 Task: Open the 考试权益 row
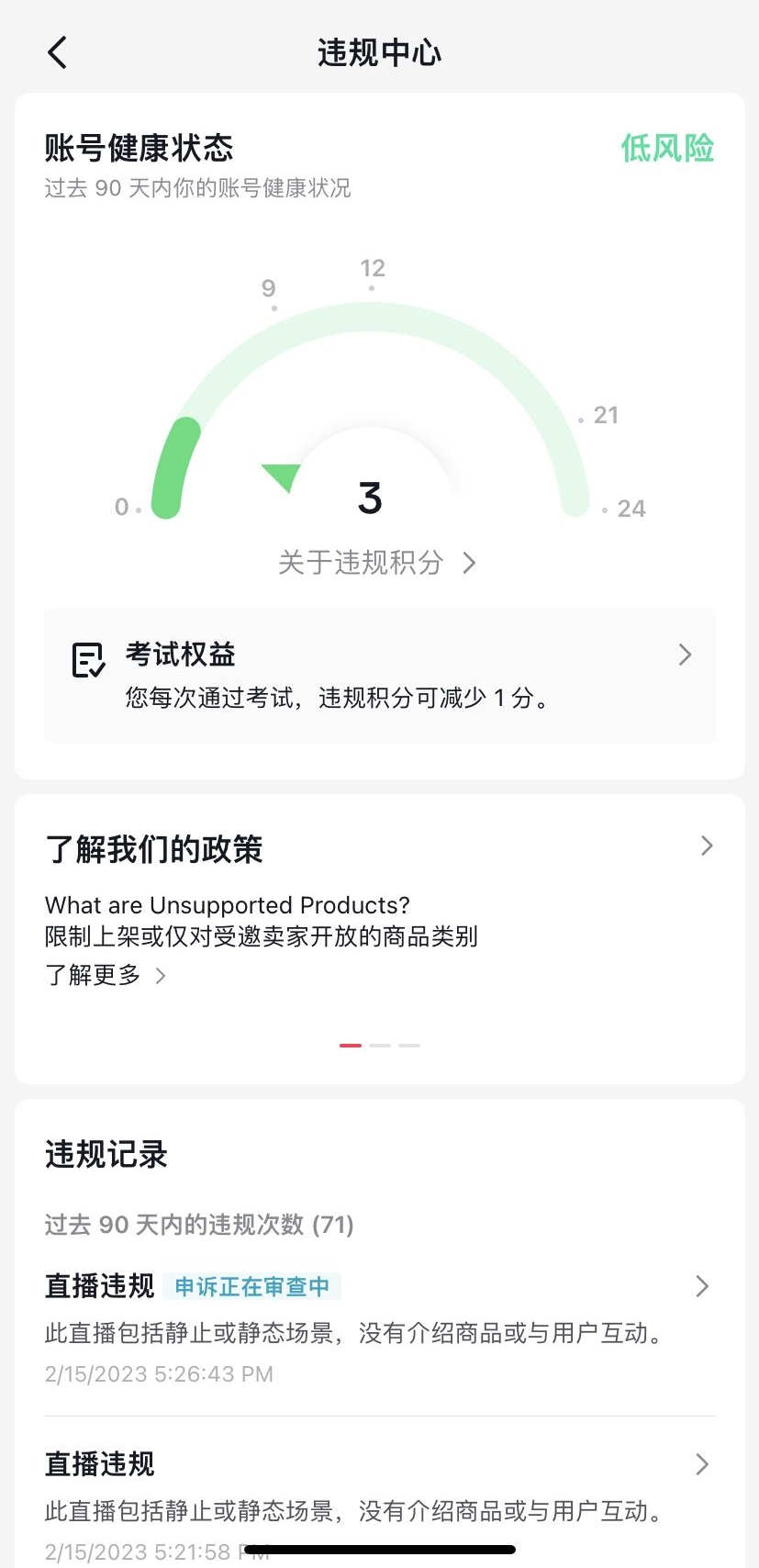pos(379,676)
